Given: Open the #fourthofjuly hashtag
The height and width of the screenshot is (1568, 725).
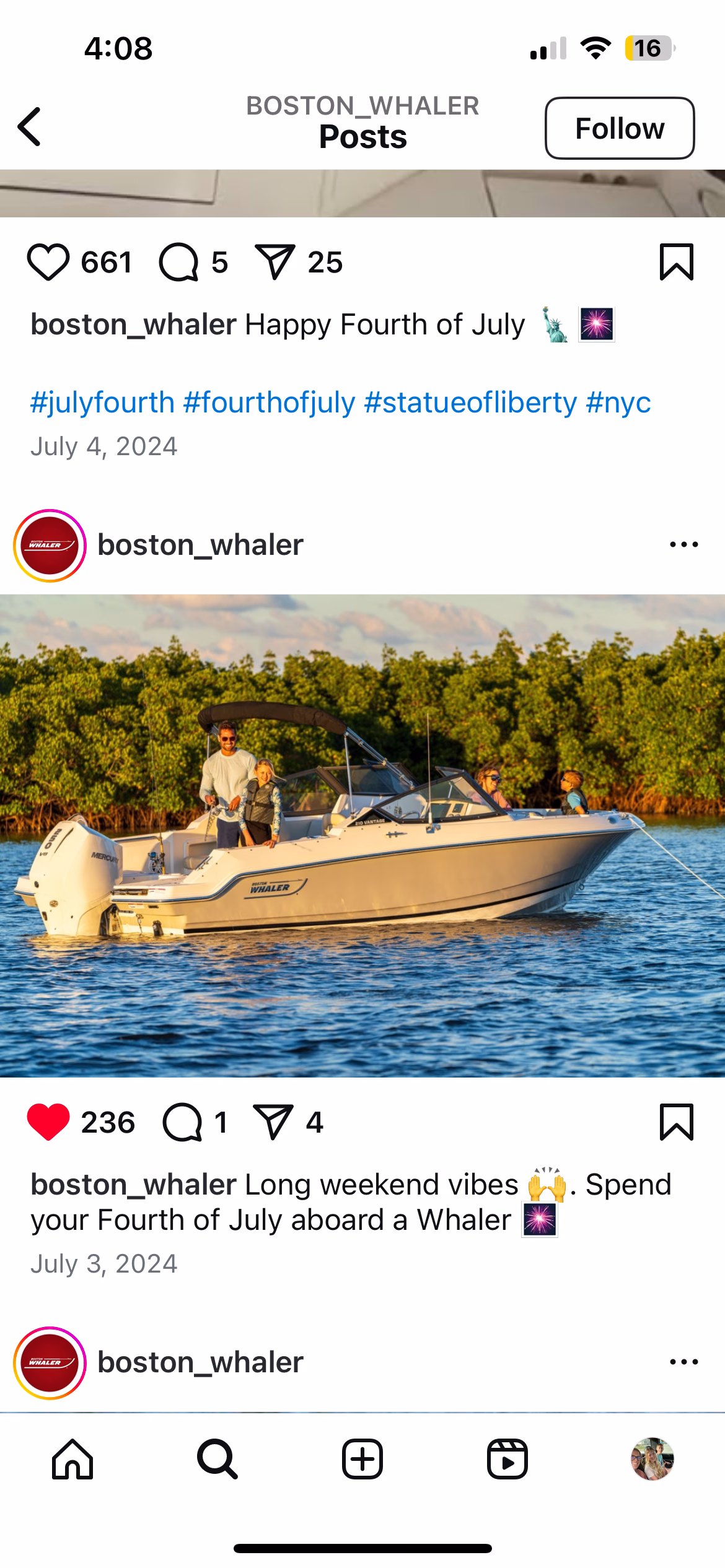Looking at the screenshot, I should [x=269, y=403].
